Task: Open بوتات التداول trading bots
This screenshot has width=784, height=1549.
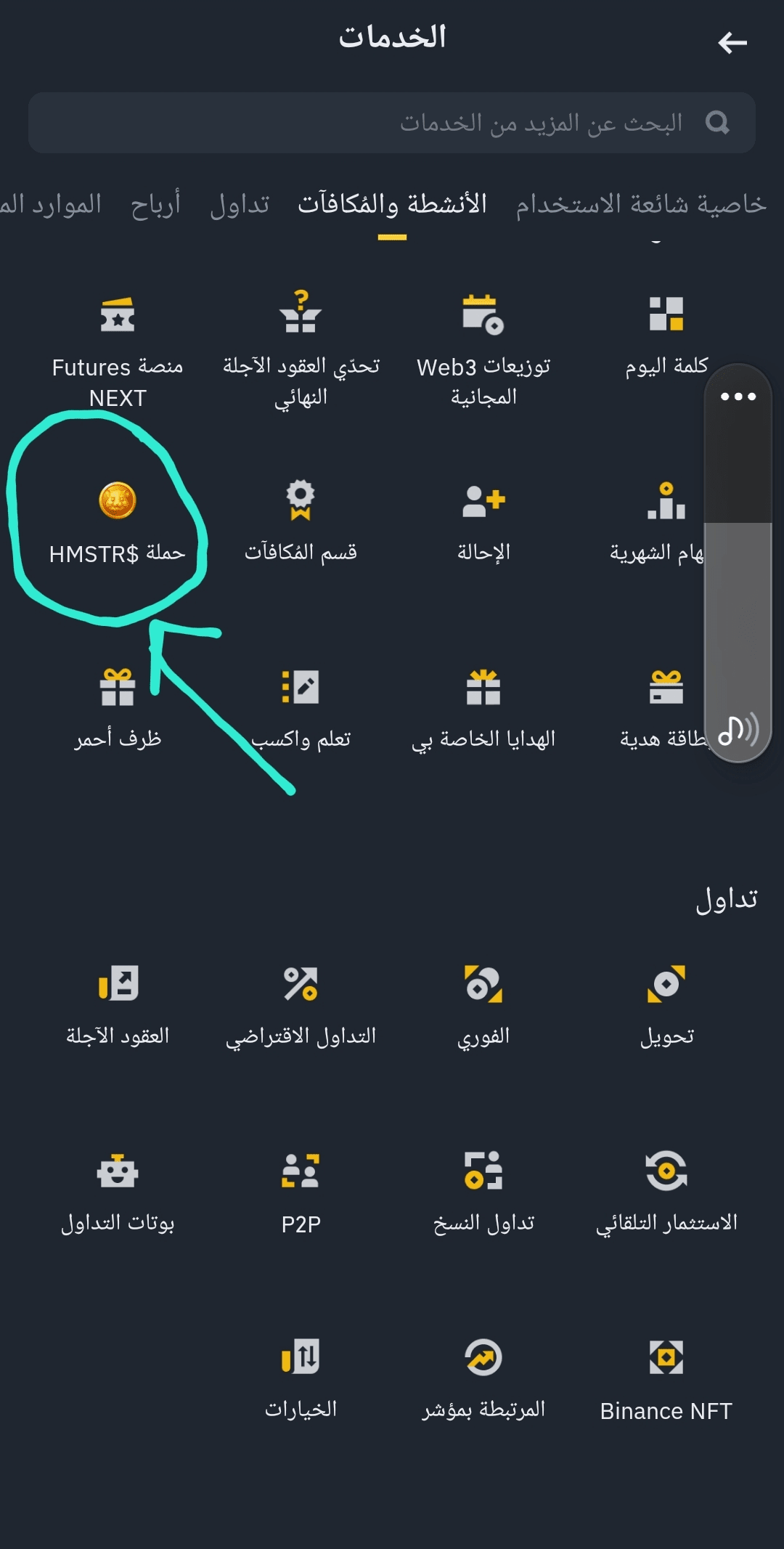Action: (x=117, y=1190)
